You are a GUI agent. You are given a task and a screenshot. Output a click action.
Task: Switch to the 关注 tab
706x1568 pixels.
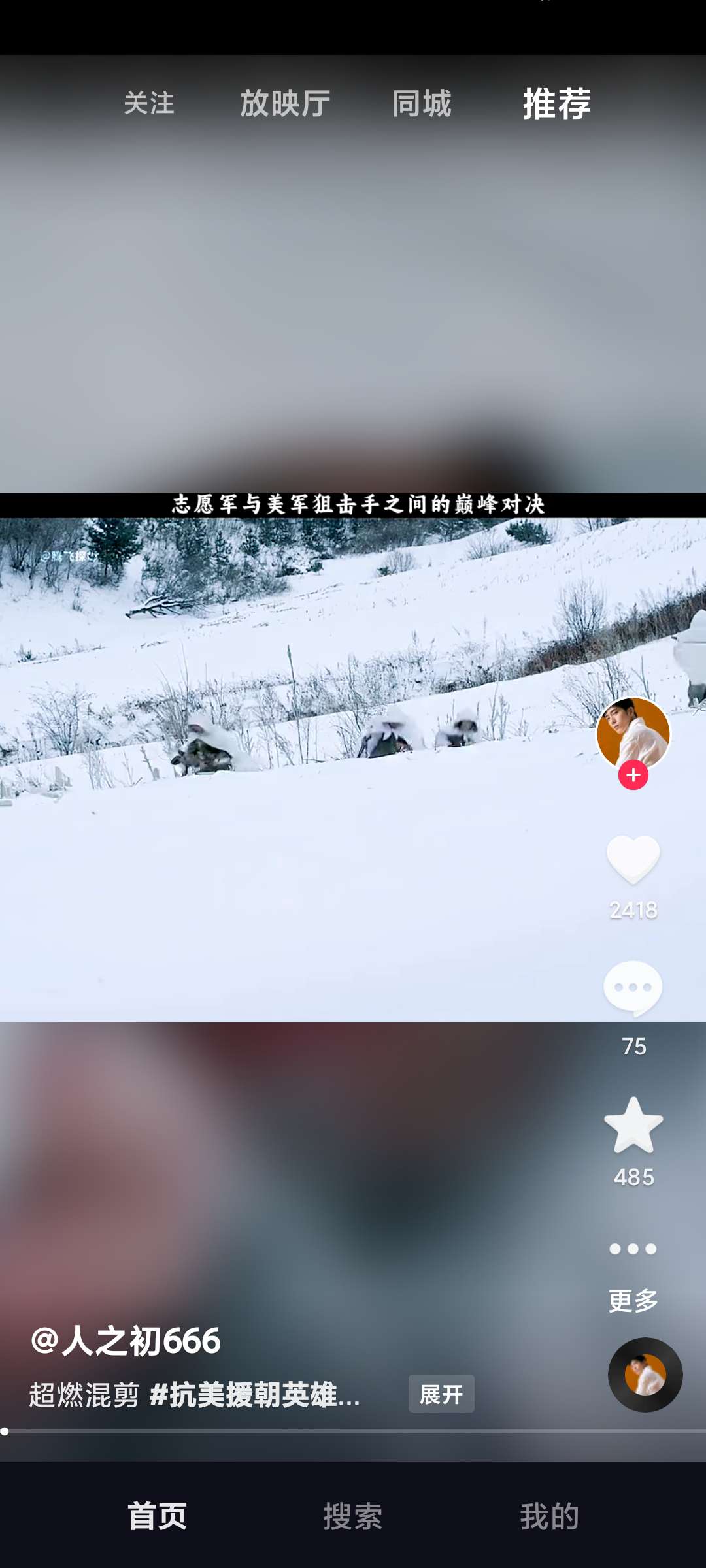pos(149,104)
